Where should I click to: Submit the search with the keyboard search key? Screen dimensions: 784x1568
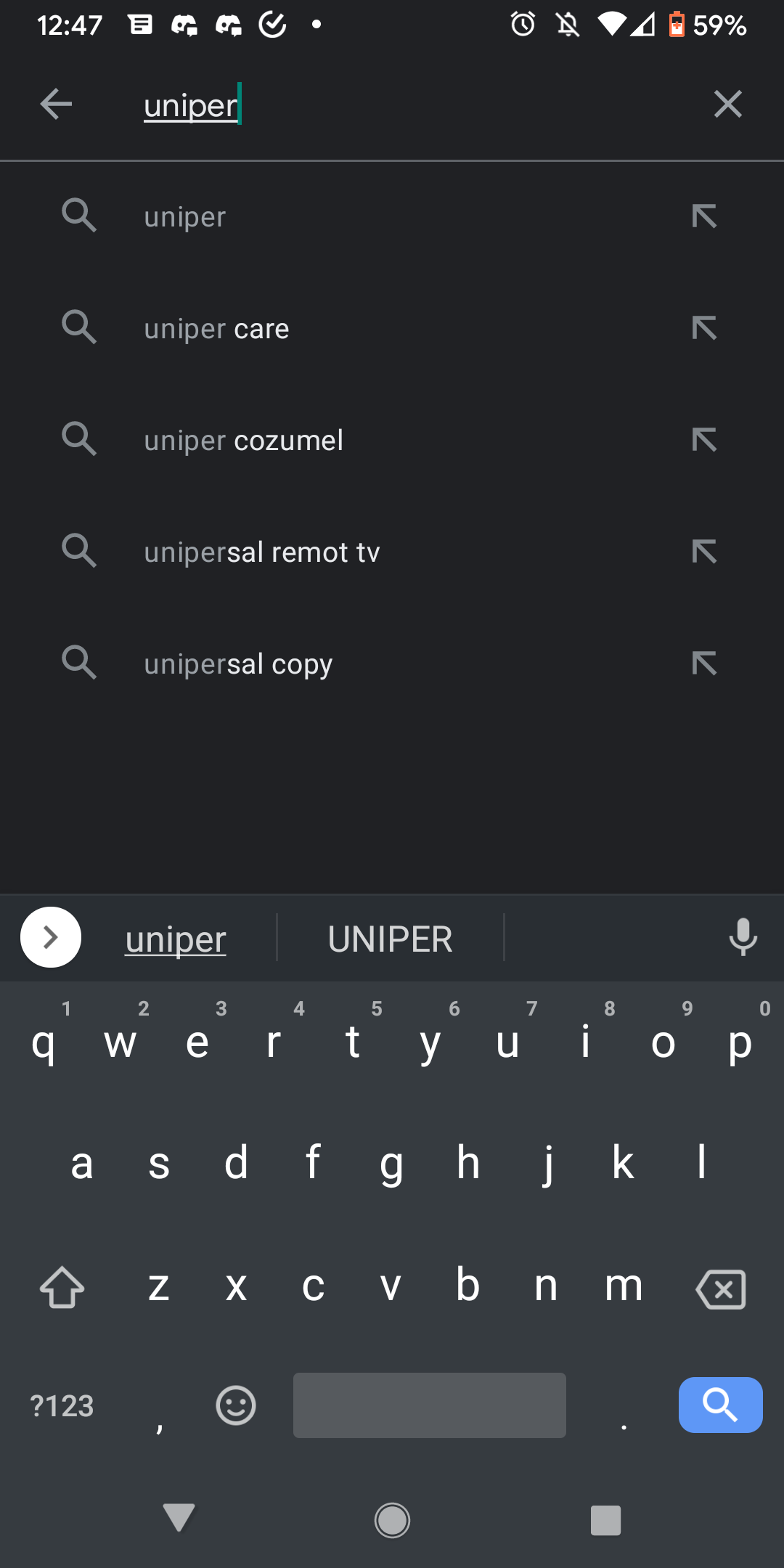point(720,1405)
